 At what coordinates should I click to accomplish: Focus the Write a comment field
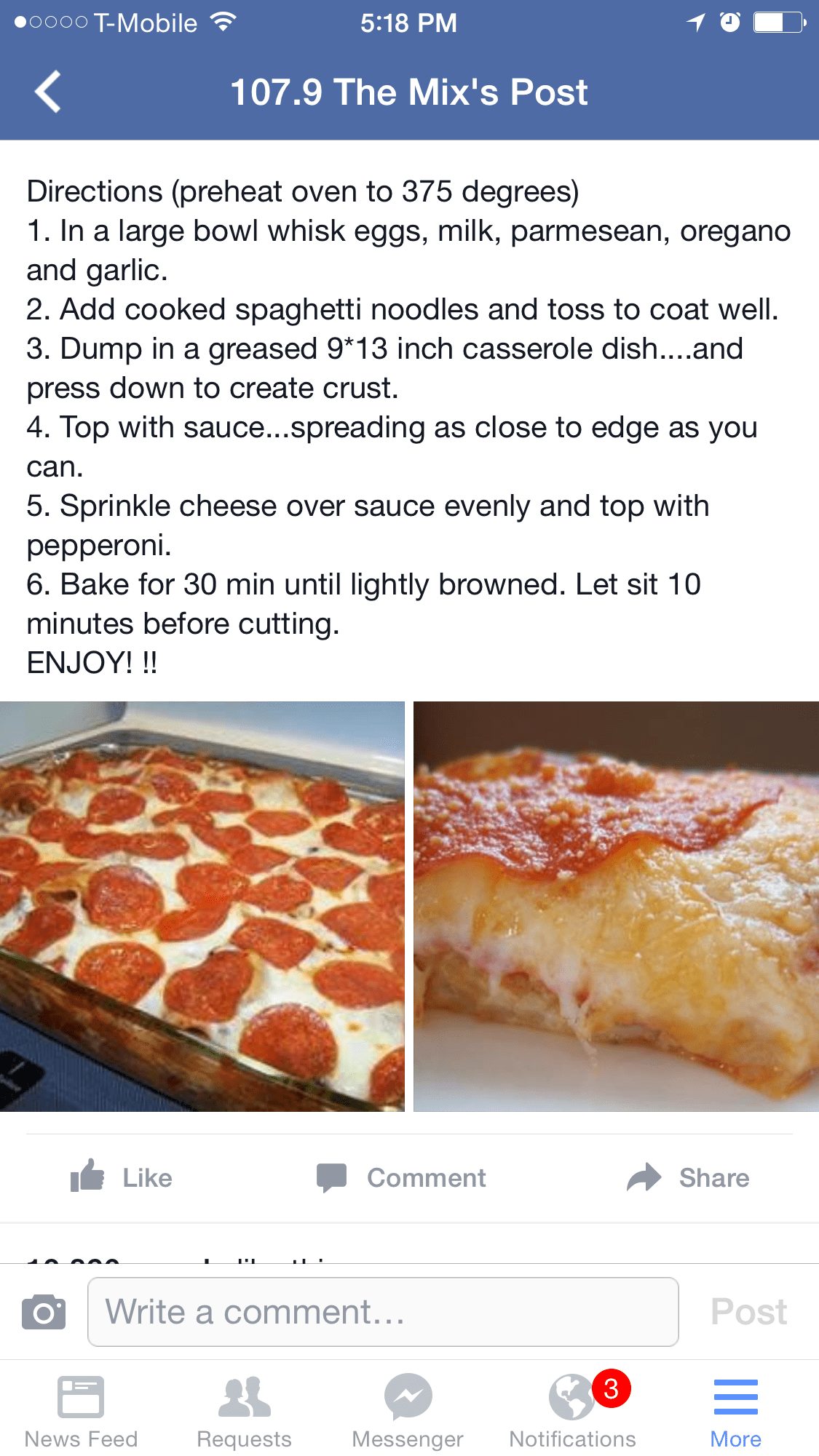(x=383, y=1312)
